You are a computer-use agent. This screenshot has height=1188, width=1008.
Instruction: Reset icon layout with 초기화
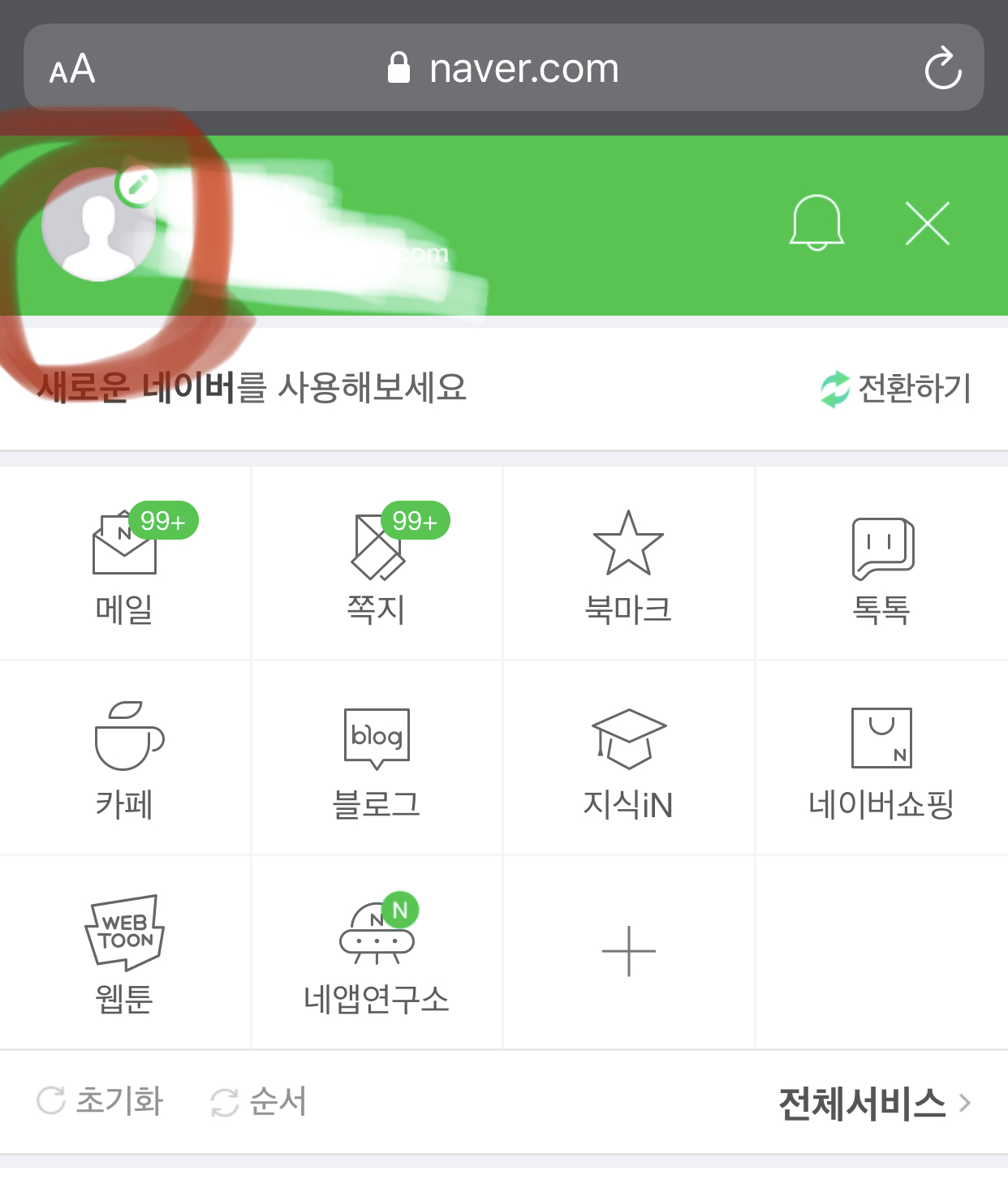click(x=101, y=1101)
